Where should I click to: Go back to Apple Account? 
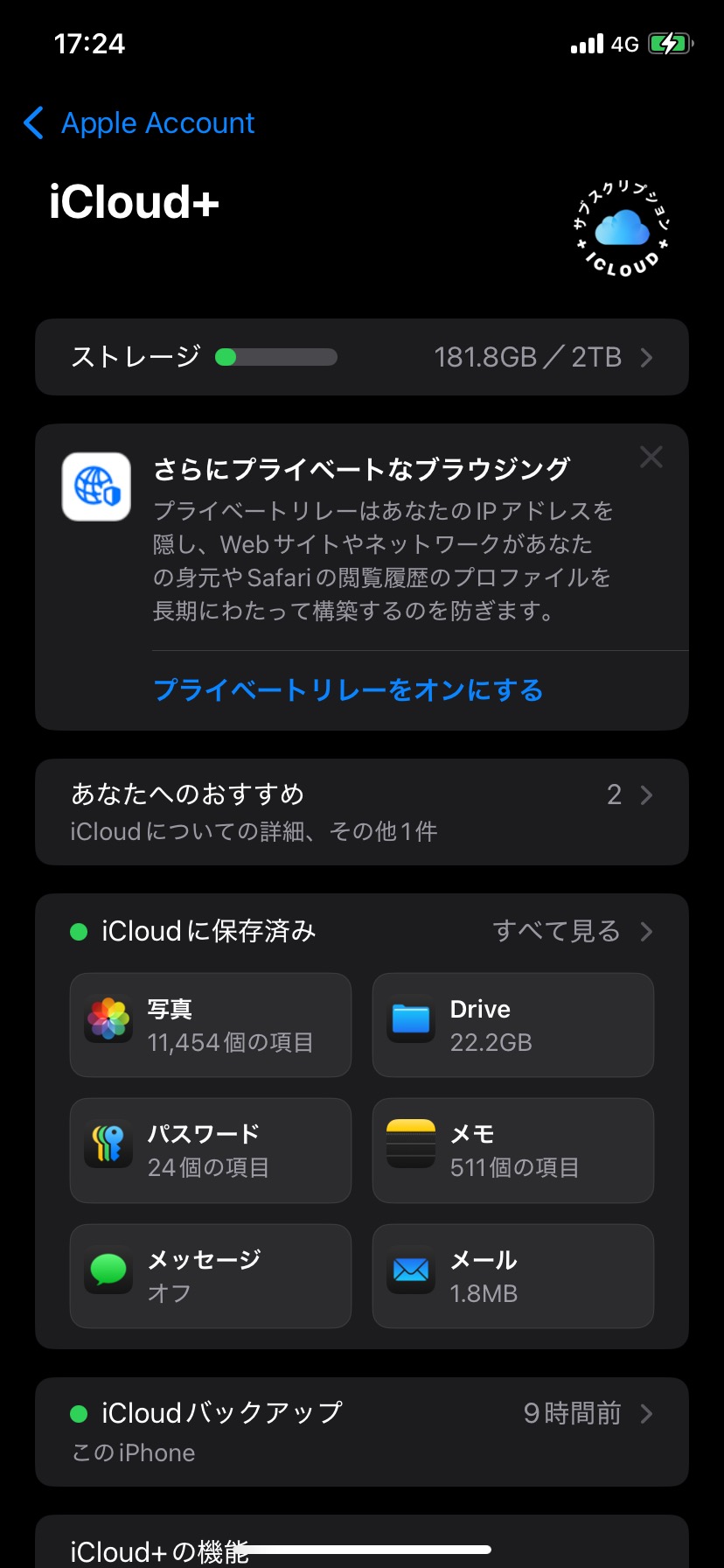pos(140,123)
